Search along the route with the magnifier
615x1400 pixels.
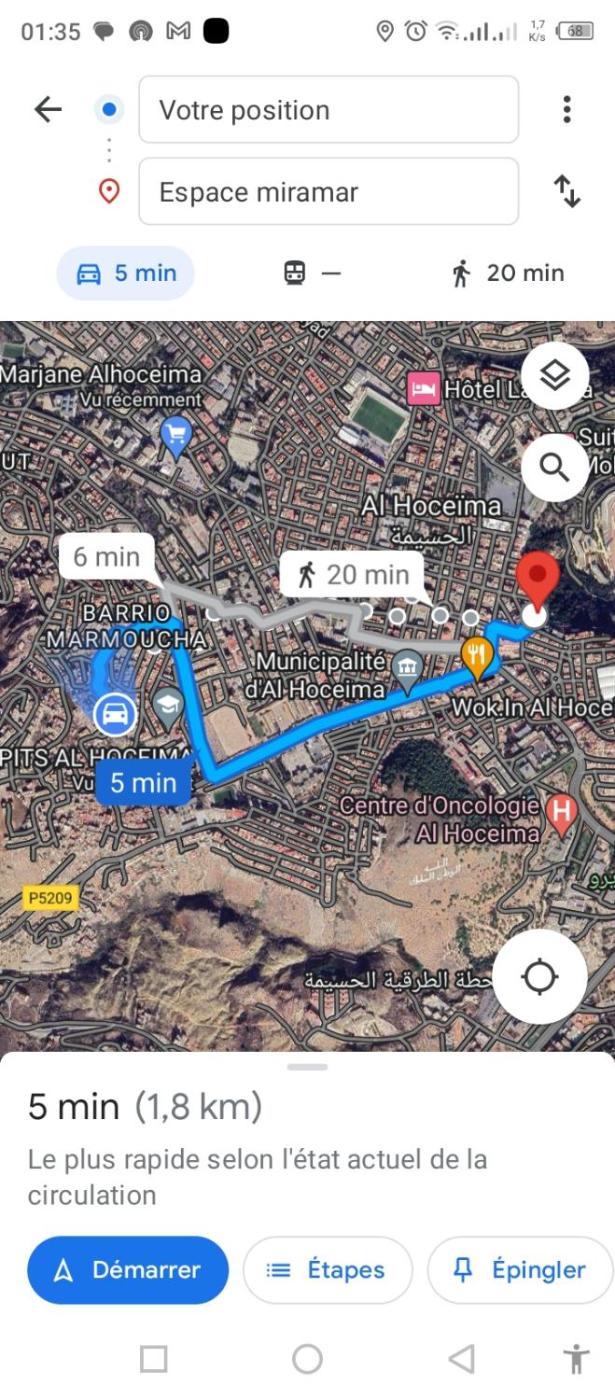(x=555, y=466)
